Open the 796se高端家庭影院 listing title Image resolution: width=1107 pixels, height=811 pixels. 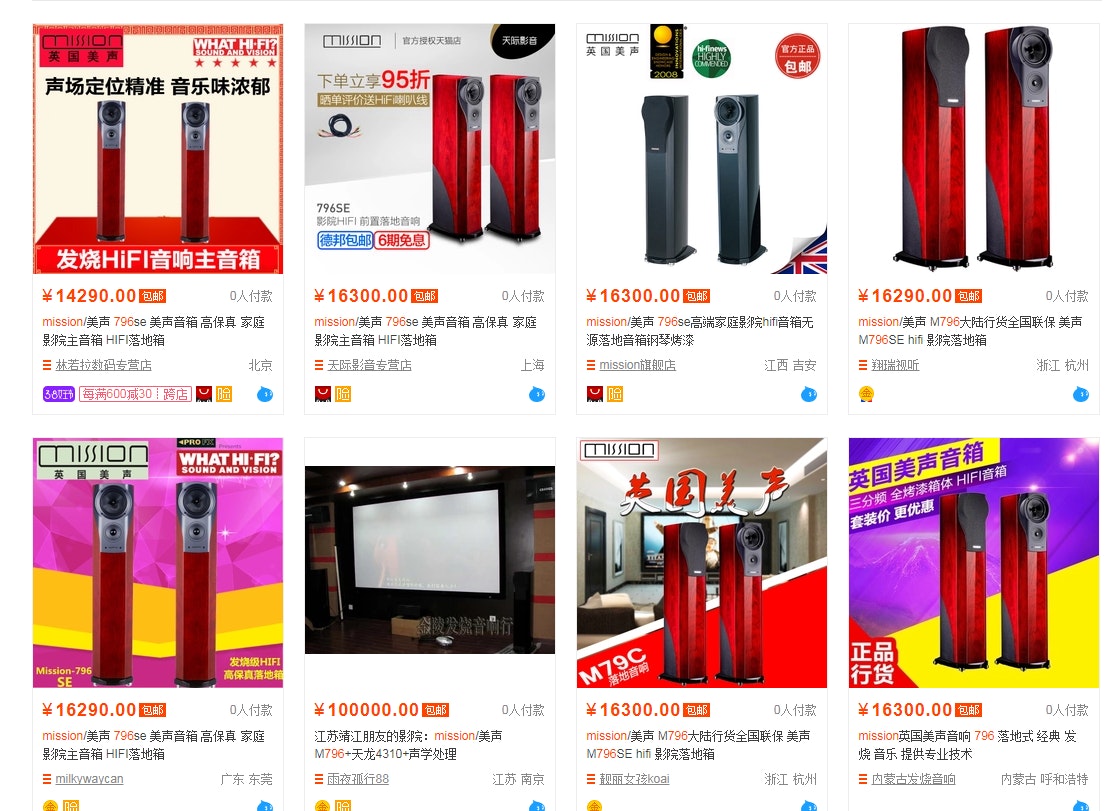[699, 331]
